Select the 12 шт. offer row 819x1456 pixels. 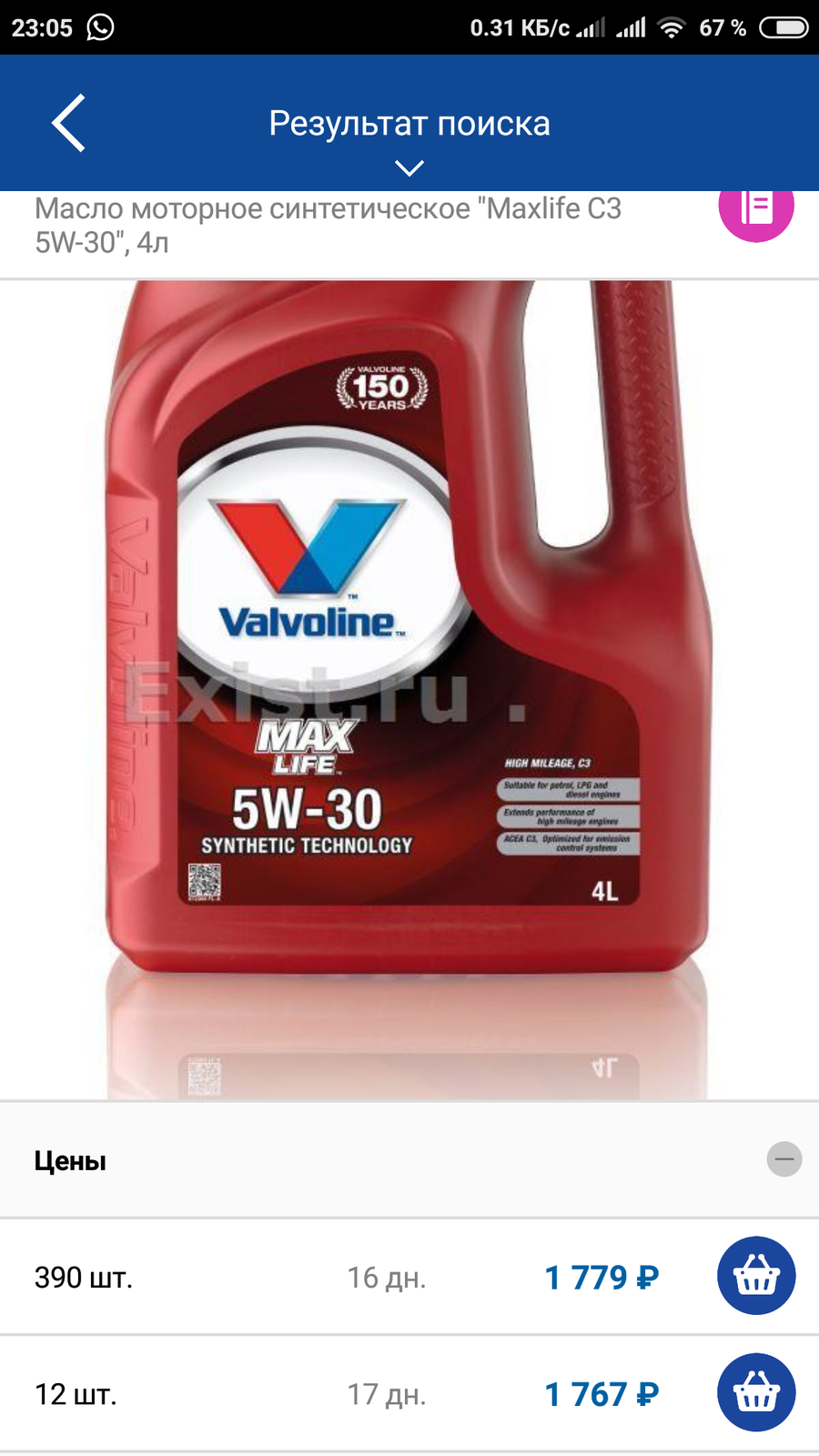coord(409,1393)
